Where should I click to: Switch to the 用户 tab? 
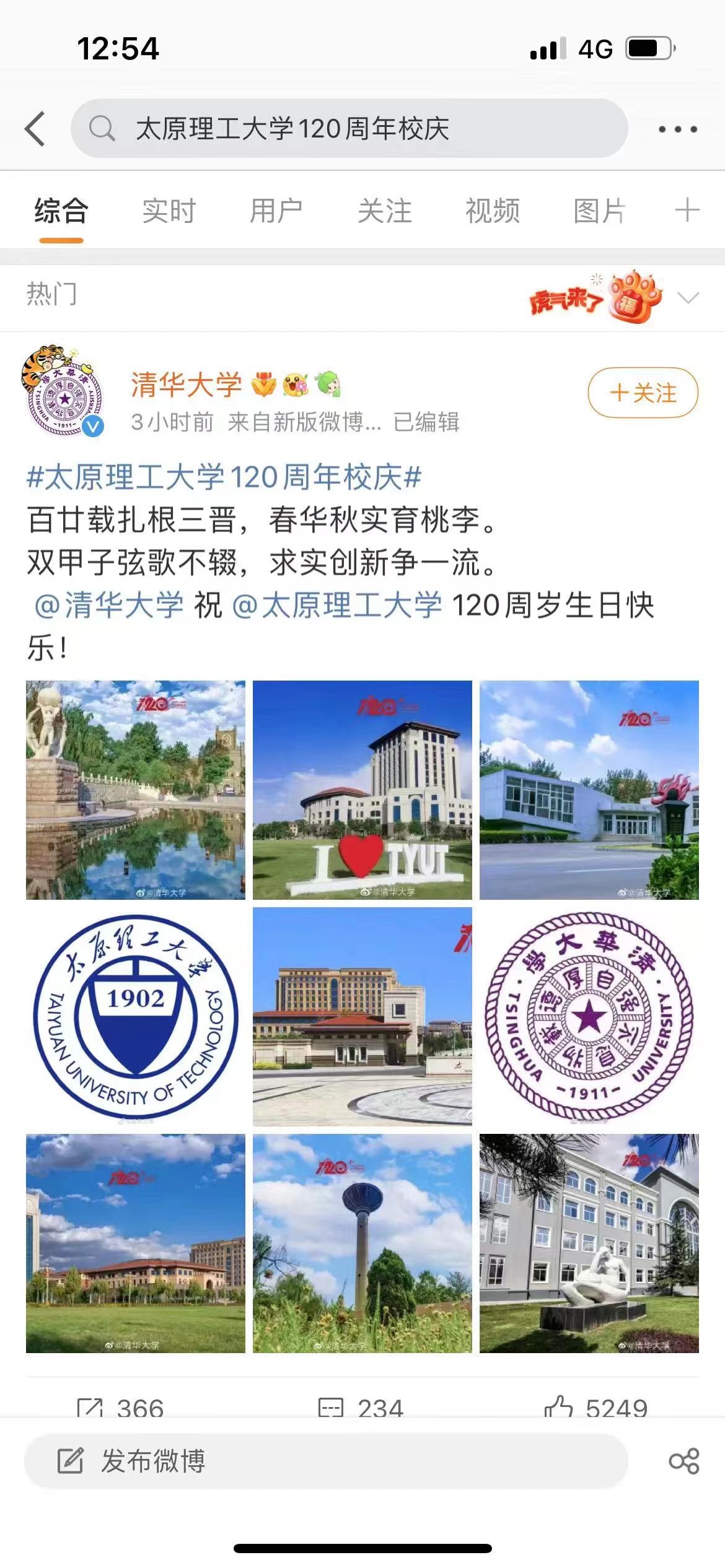coord(276,211)
